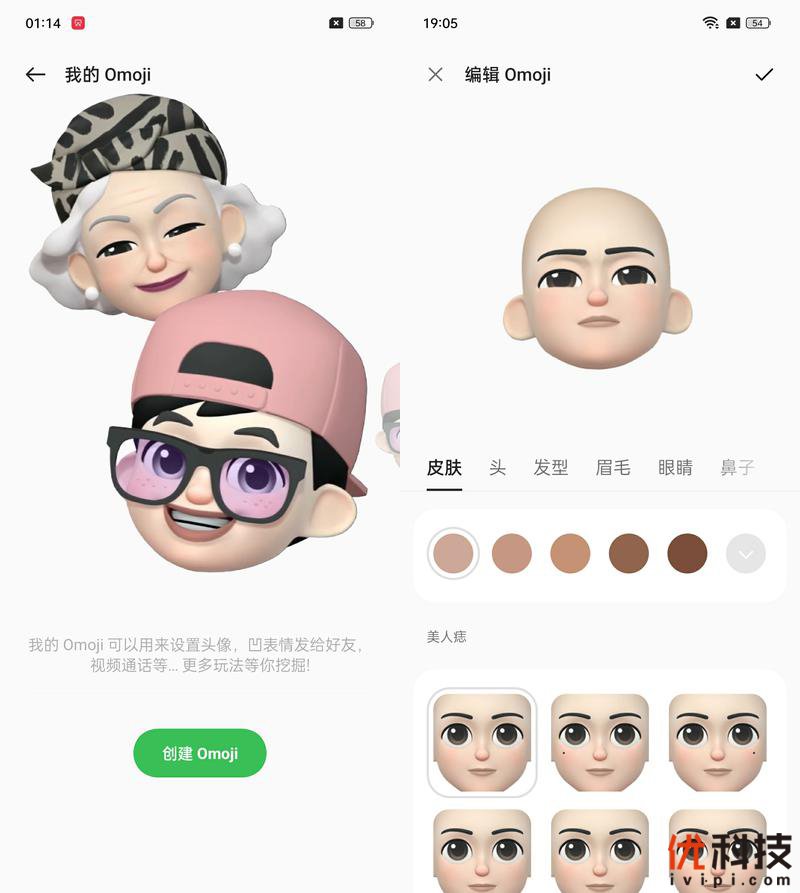Select the first face without a beauty mark
This screenshot has width=800, height=893.
pos(482,742)
